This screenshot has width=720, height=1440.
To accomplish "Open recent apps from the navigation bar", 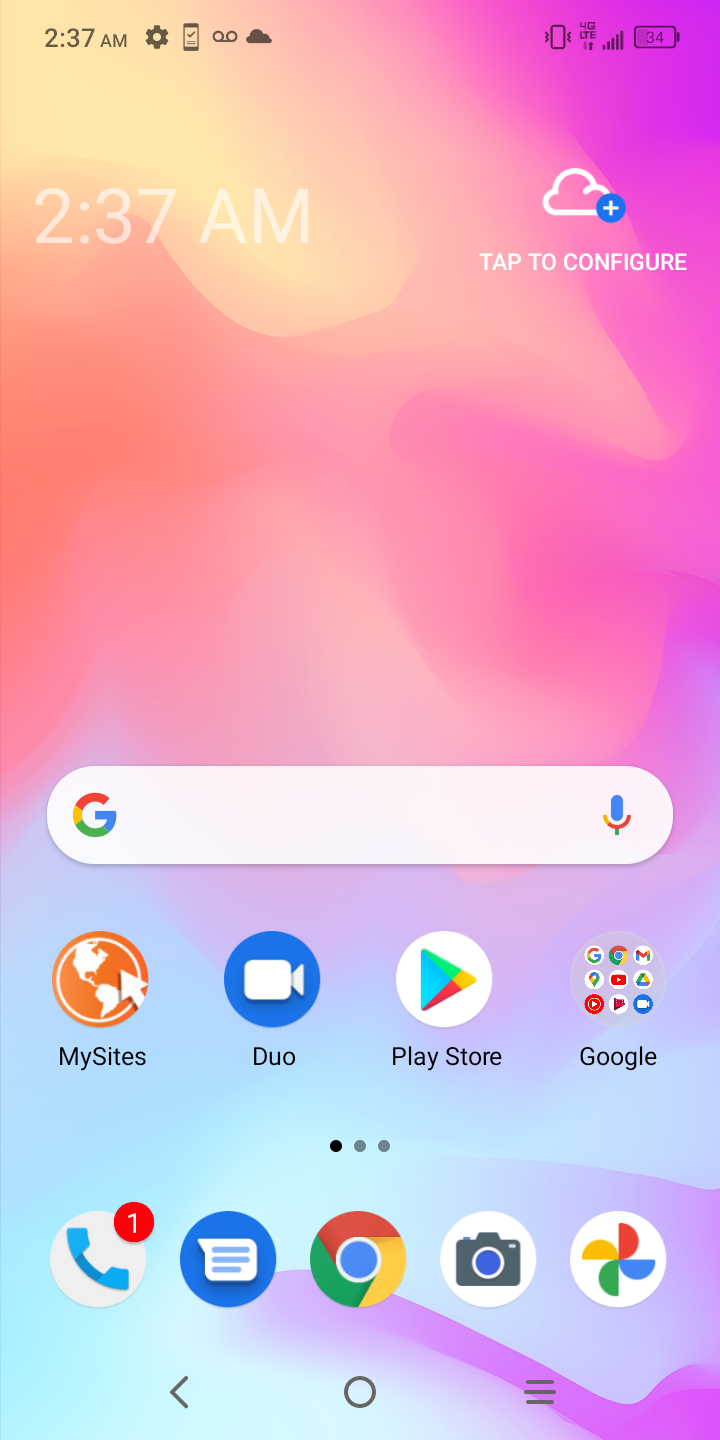I will coord(540,1392).
